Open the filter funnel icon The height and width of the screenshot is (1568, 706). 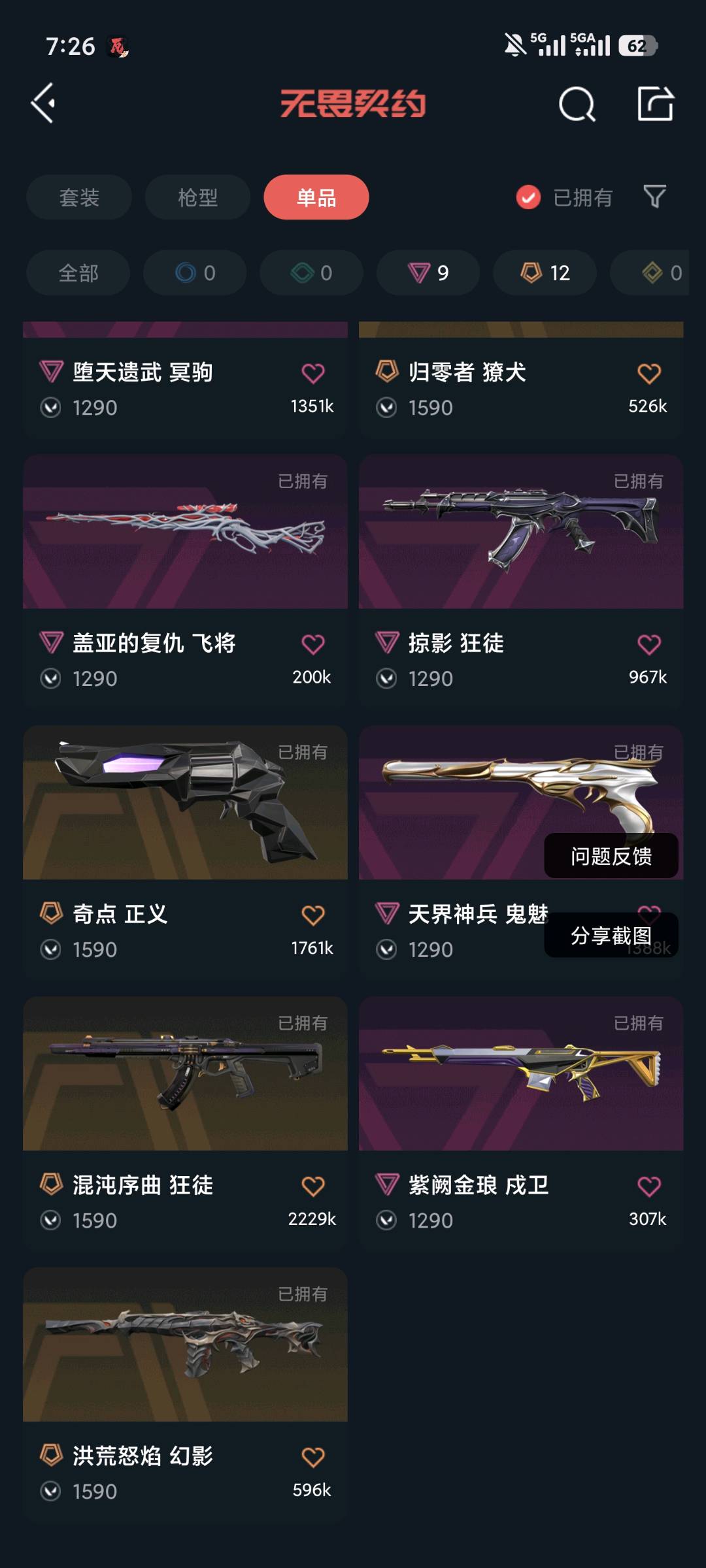tap(654, 197)
